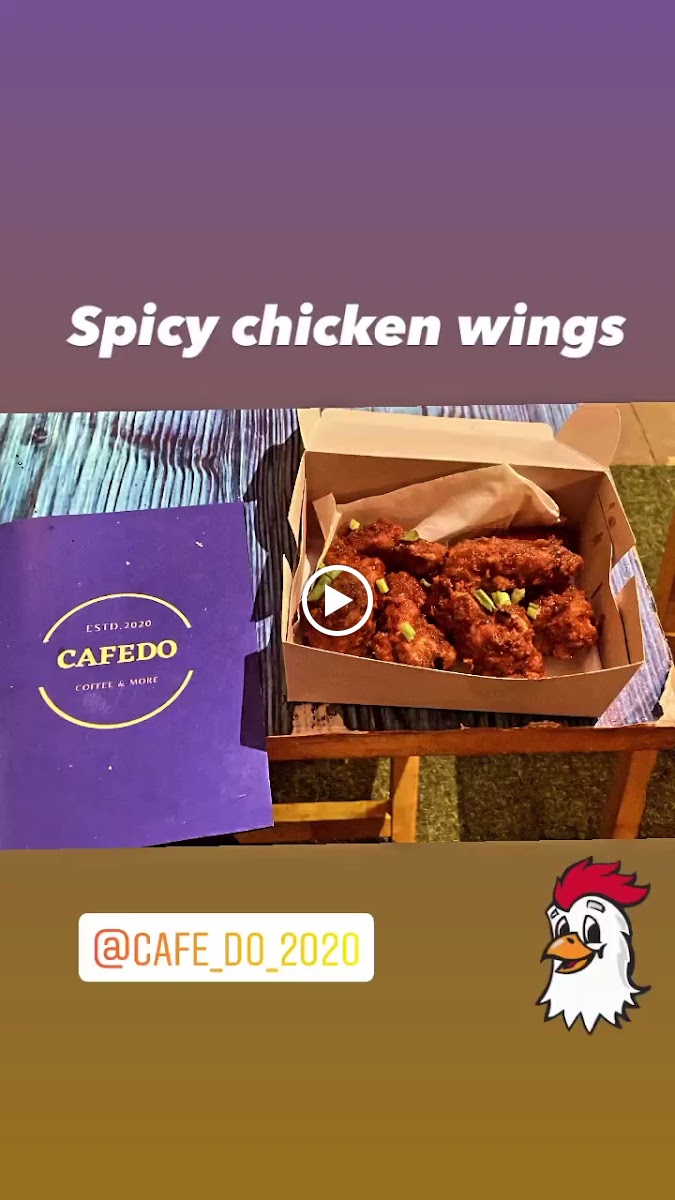This screenshot has height=1200, width=675.
Task: Play the spicy chicken wings video
Action: click(x=337, y=600)
